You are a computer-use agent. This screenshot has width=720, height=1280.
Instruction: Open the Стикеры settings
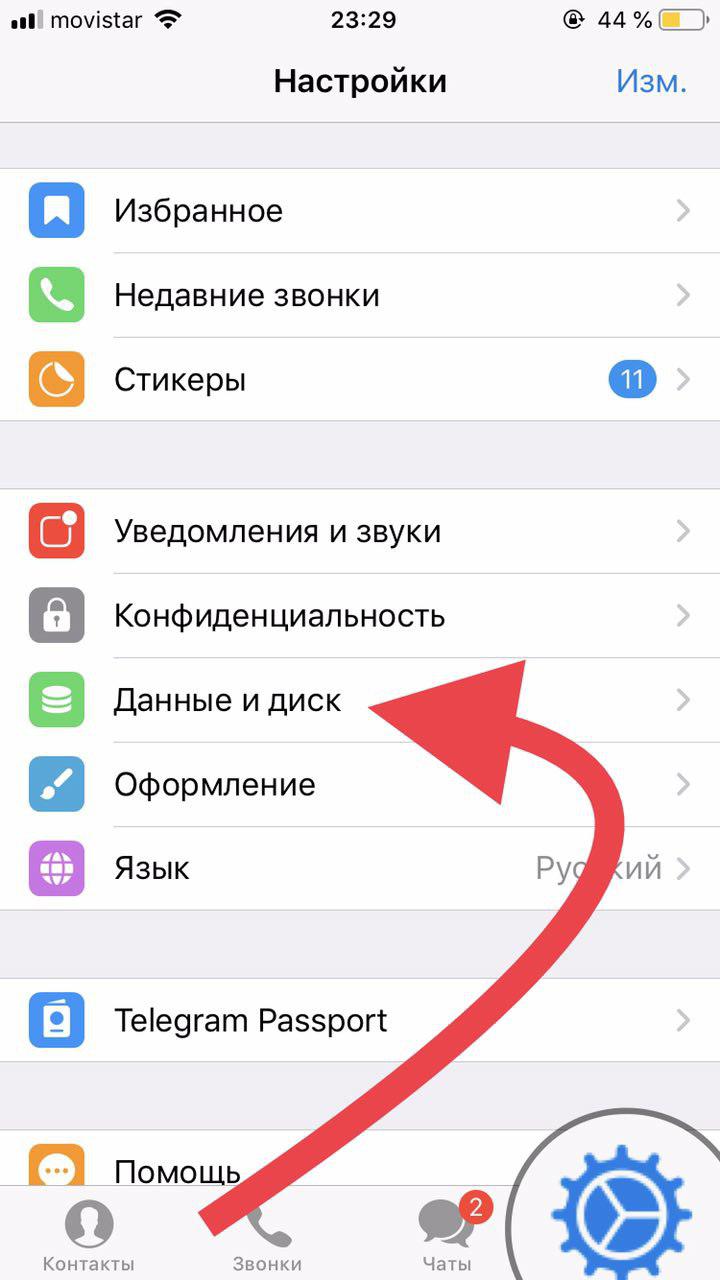pyautogui.click(x=360, y=379)
